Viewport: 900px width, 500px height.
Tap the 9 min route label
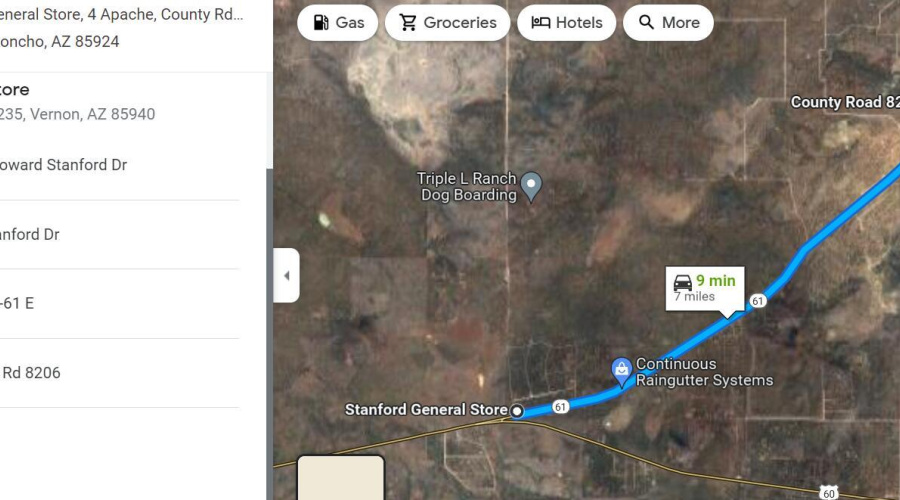coord(706,287)
